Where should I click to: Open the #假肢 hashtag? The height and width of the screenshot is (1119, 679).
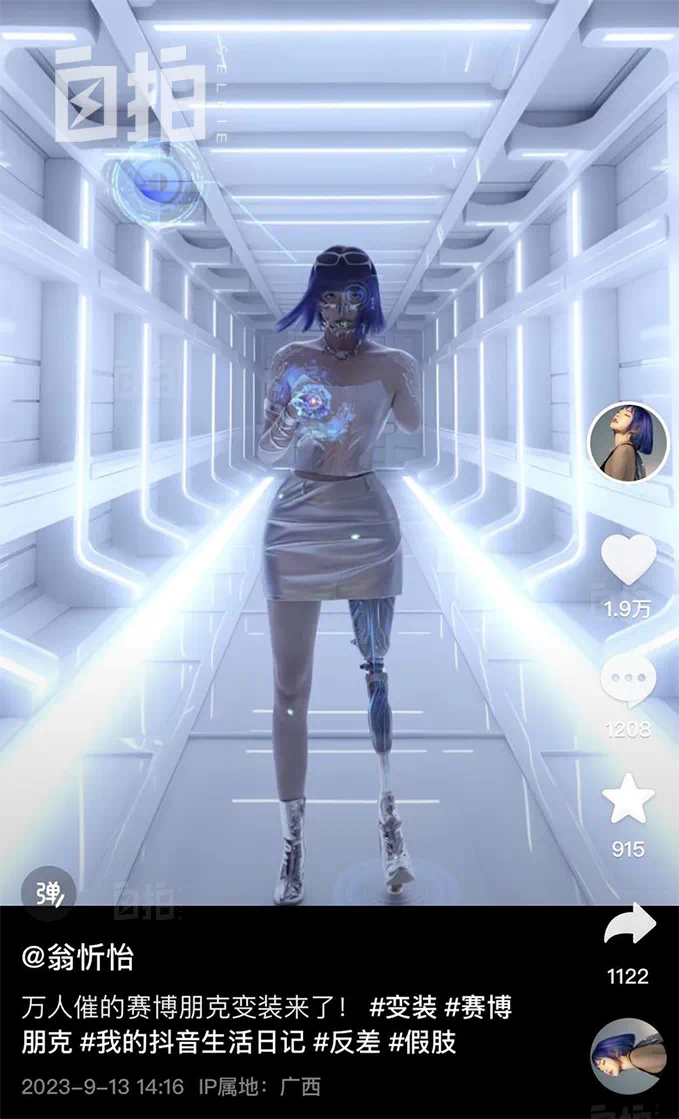[x=423, y=1042]
